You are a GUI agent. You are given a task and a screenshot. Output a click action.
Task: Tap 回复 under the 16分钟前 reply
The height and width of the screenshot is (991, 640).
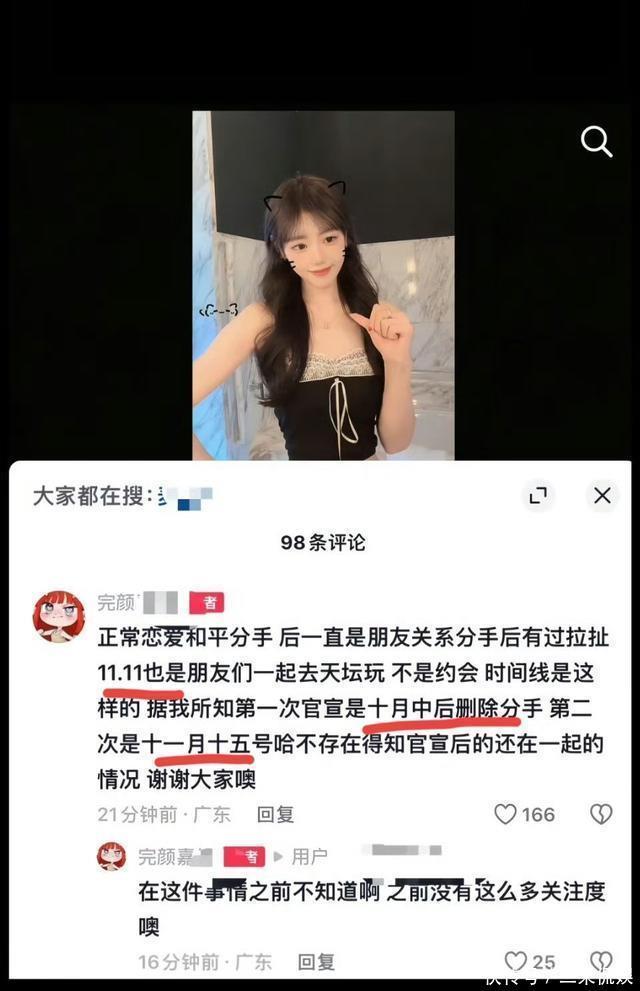click(316, 962)
